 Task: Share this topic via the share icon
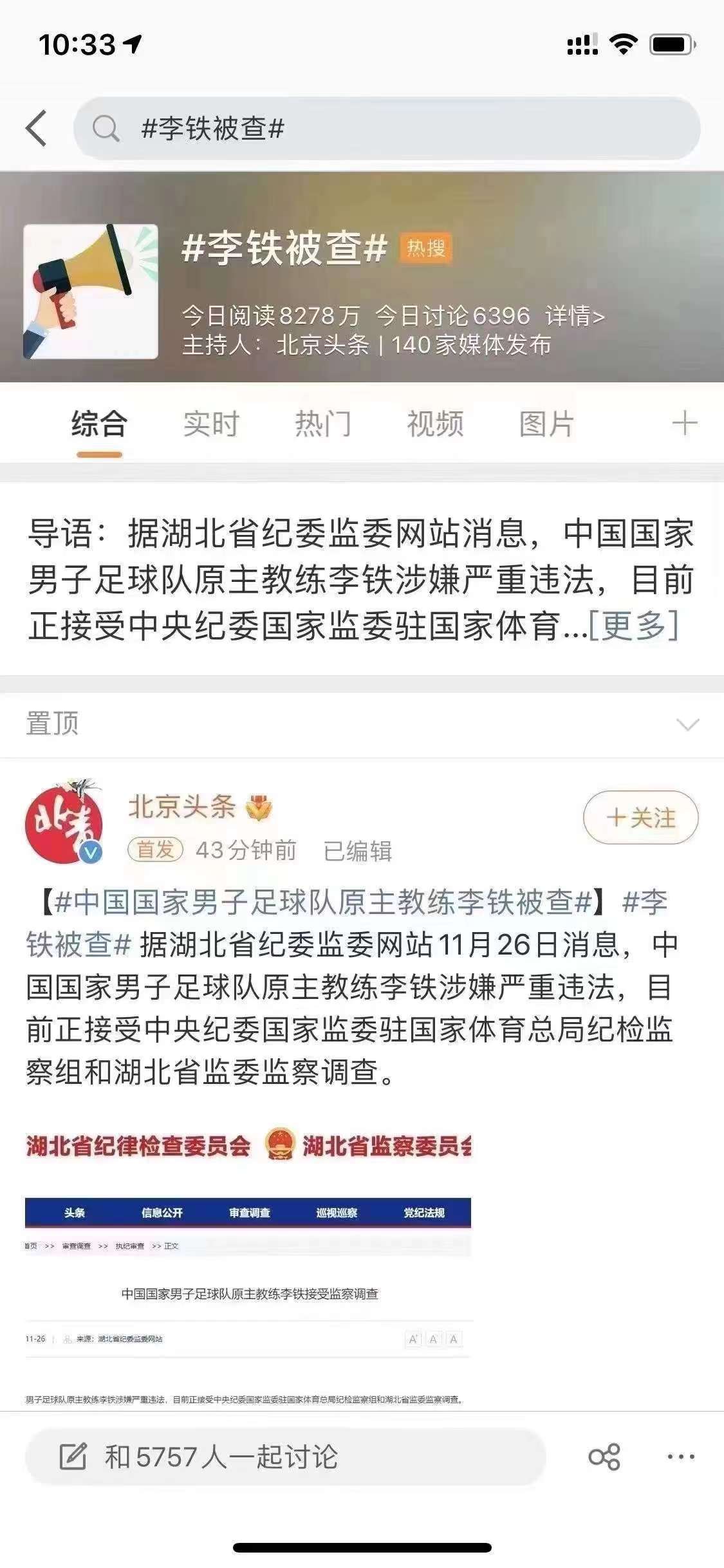point(604,1457)
